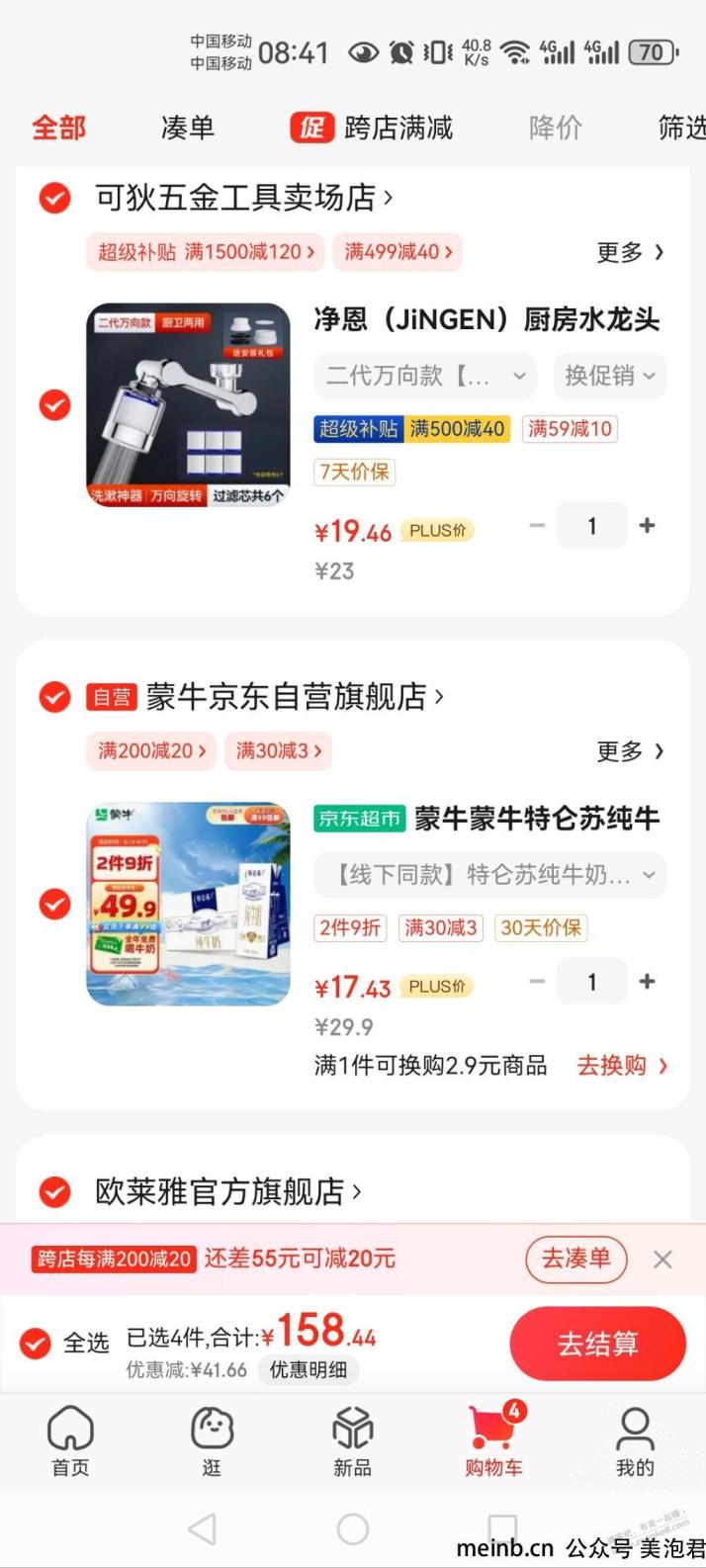This screenshot has width=706, height=1568.
Task: Increase quantity of the 特仑苏 milk
Action: tap(647, 982)
